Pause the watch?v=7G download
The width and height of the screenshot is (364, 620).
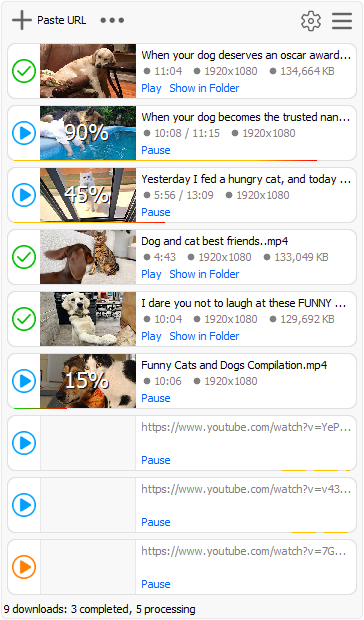pos(156,584)
